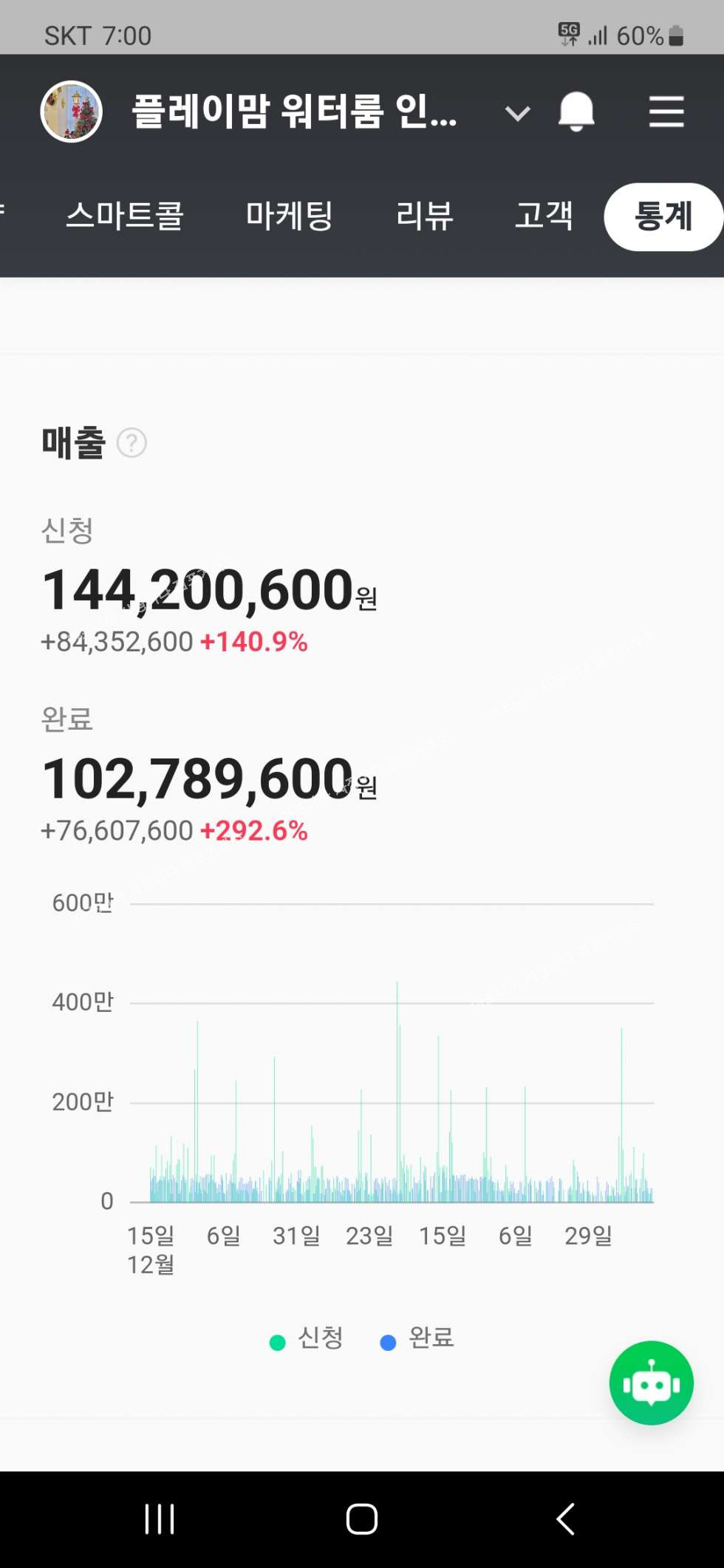This screenshot has width=724, height=1568.
Task: Open the notifications bell
Action: 576,112
